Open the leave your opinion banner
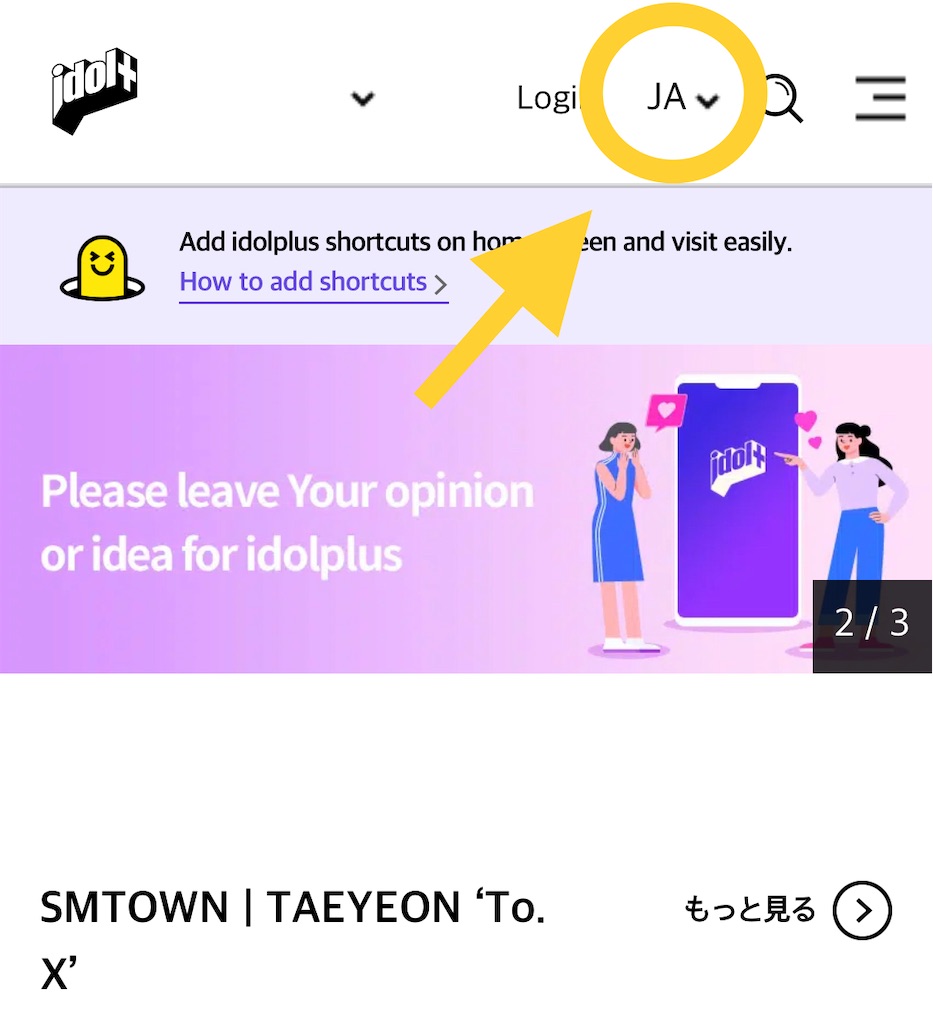 pos(466,508)
